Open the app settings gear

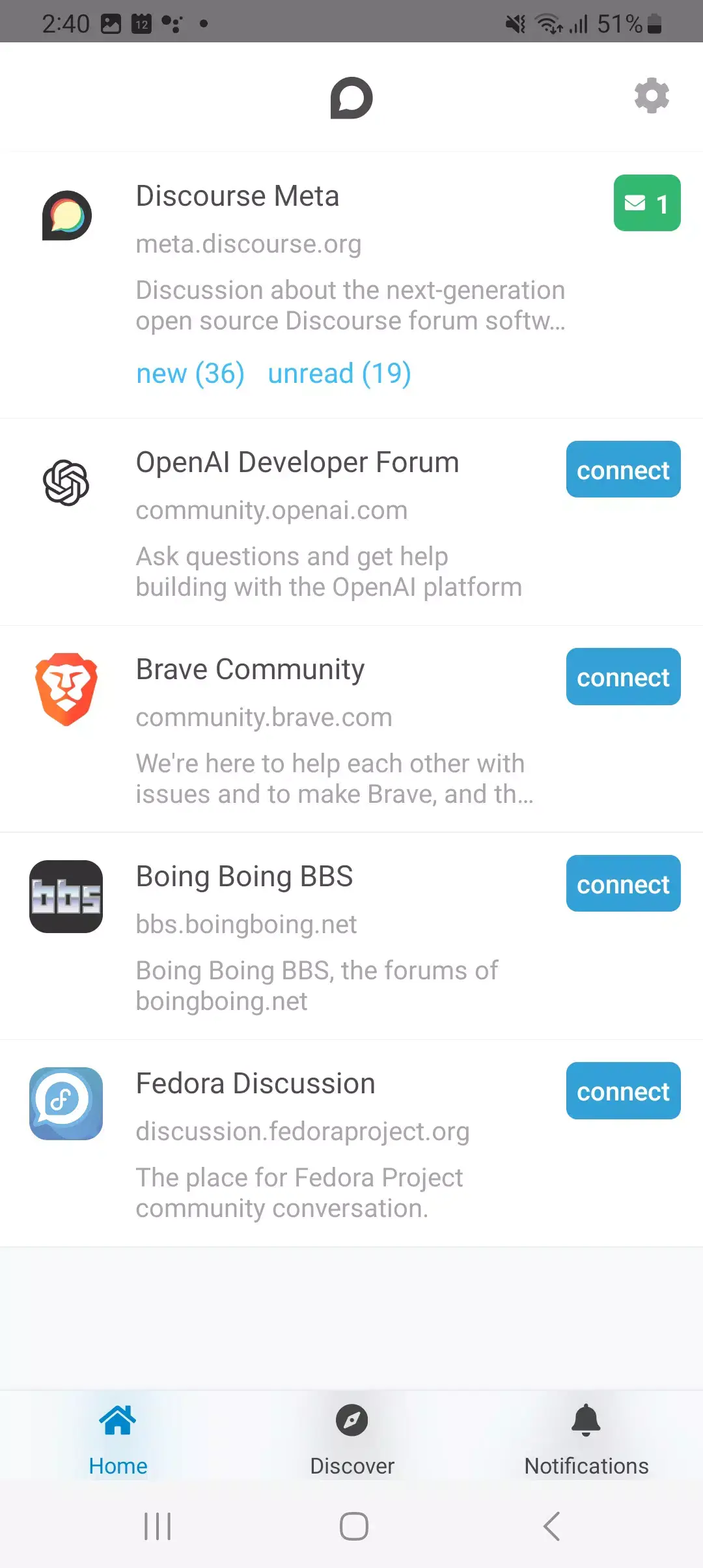click(651, 96)
